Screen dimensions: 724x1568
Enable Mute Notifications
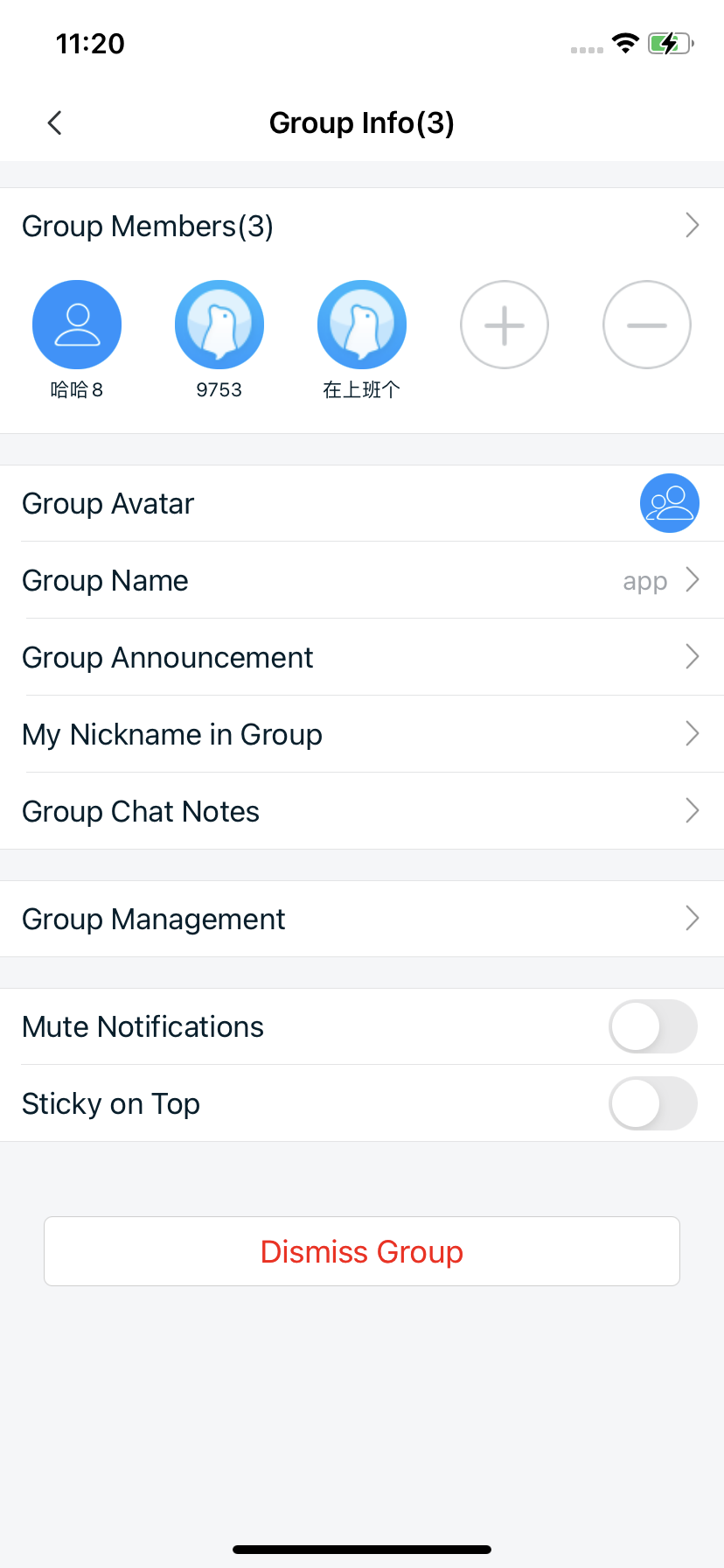coord(652,1026)
